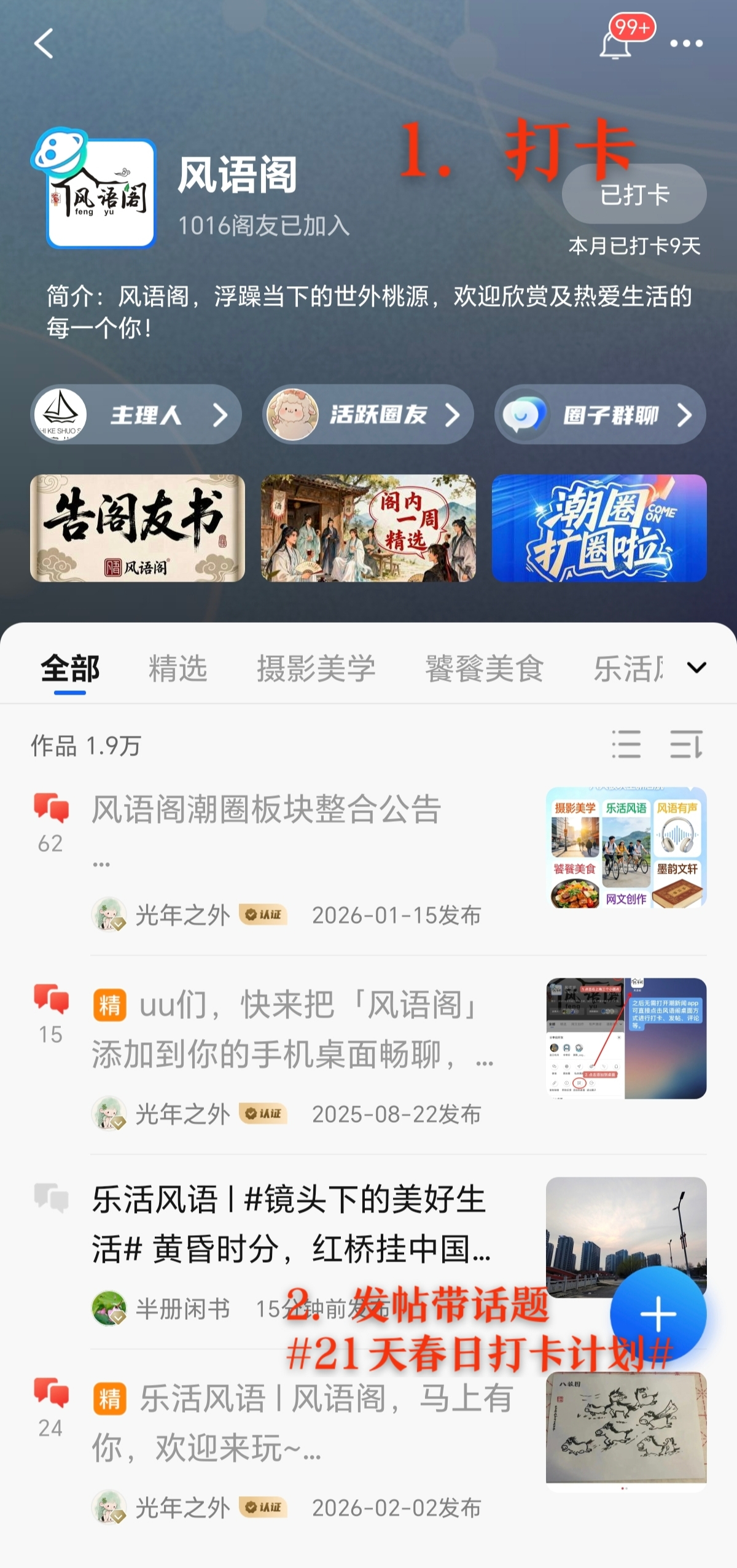The width and height of the screenshot is (737, 1568).
Task: View 活跃圈友 members
Action: pyautogui.click(x=368, y=415)
